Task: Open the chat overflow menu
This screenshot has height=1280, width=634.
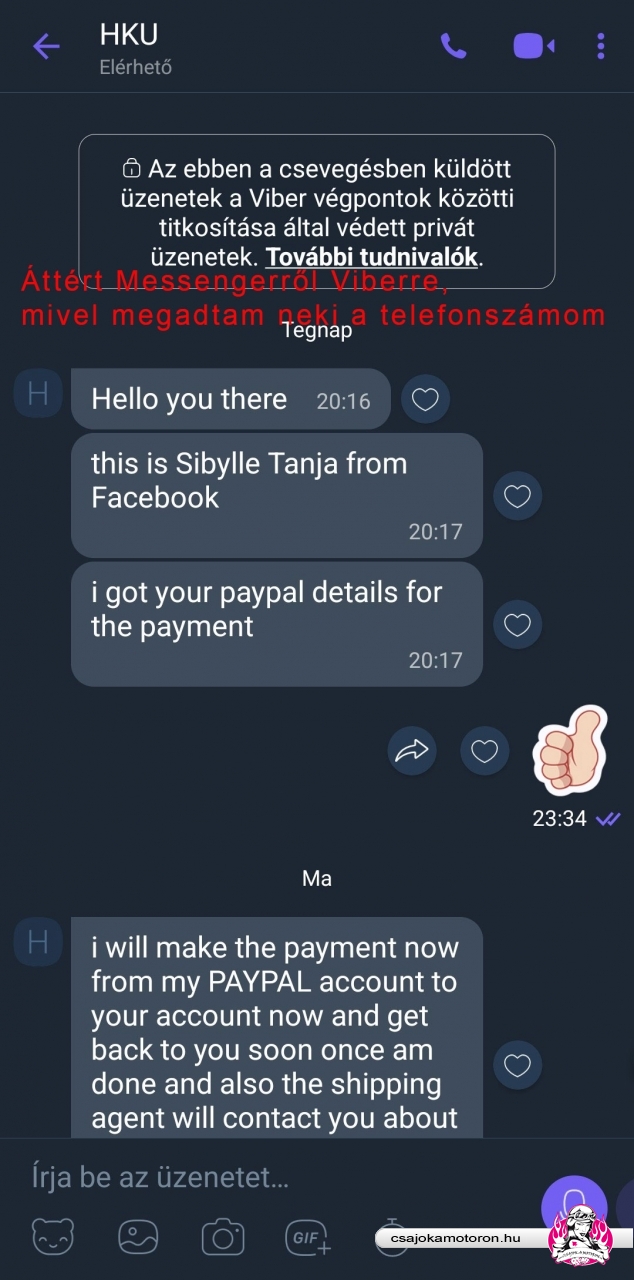Action: coord(600,46)
